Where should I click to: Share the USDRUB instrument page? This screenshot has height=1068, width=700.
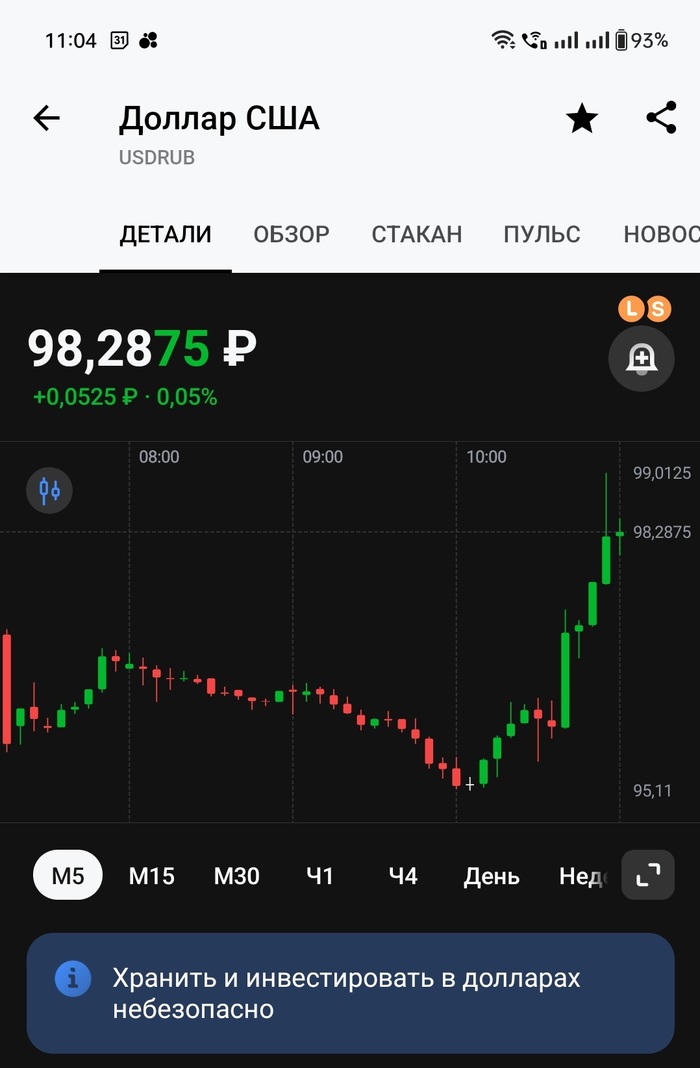(x=661, y=119)
